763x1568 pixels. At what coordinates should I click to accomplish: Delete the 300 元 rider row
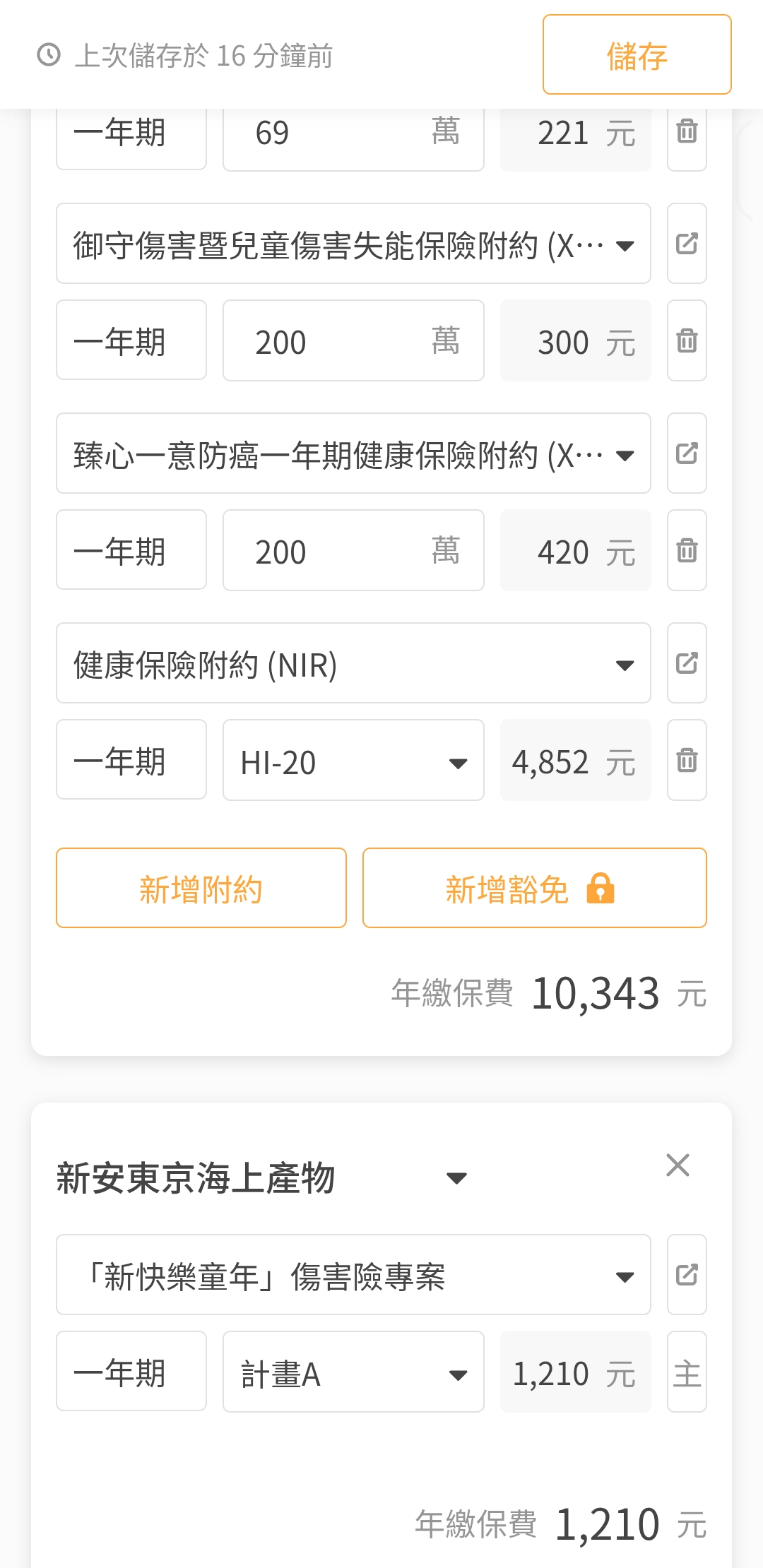tap(687, 341)
